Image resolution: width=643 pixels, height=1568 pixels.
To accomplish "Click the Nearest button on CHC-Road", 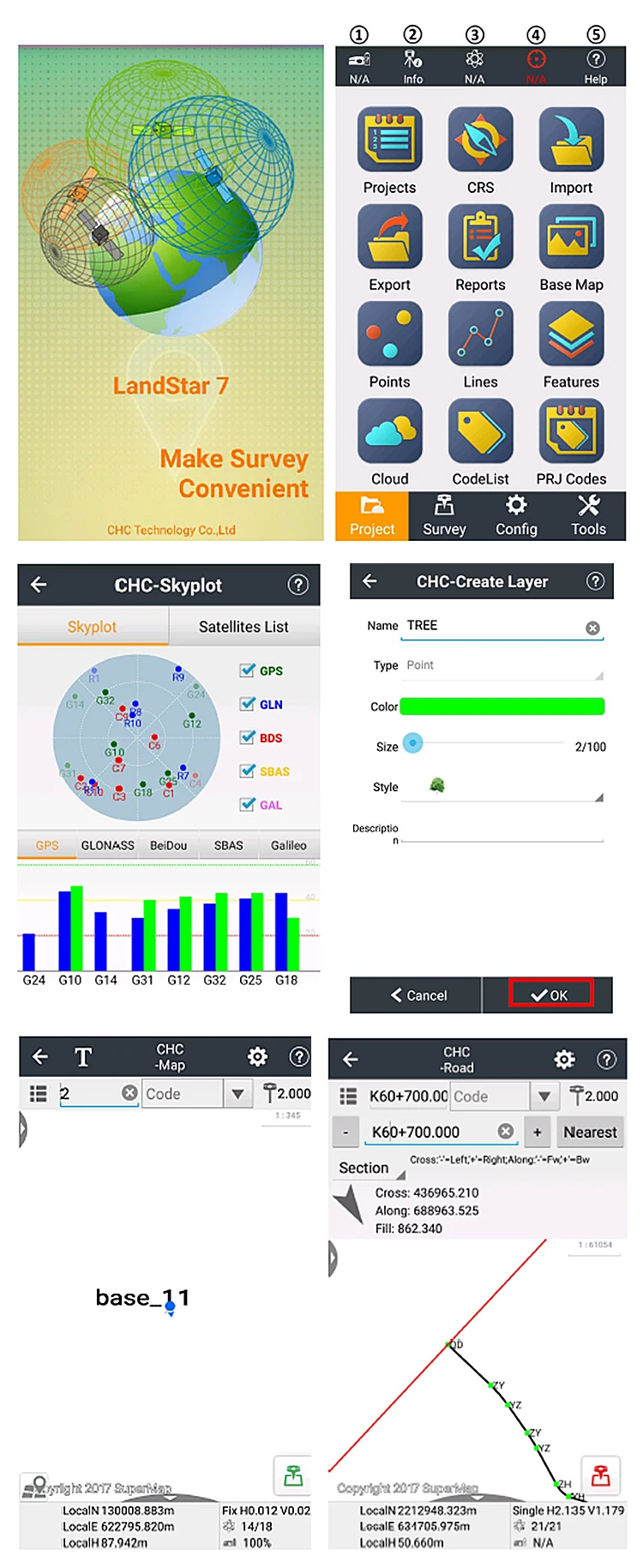I will pyautogui.click(x=590, y=1132).
